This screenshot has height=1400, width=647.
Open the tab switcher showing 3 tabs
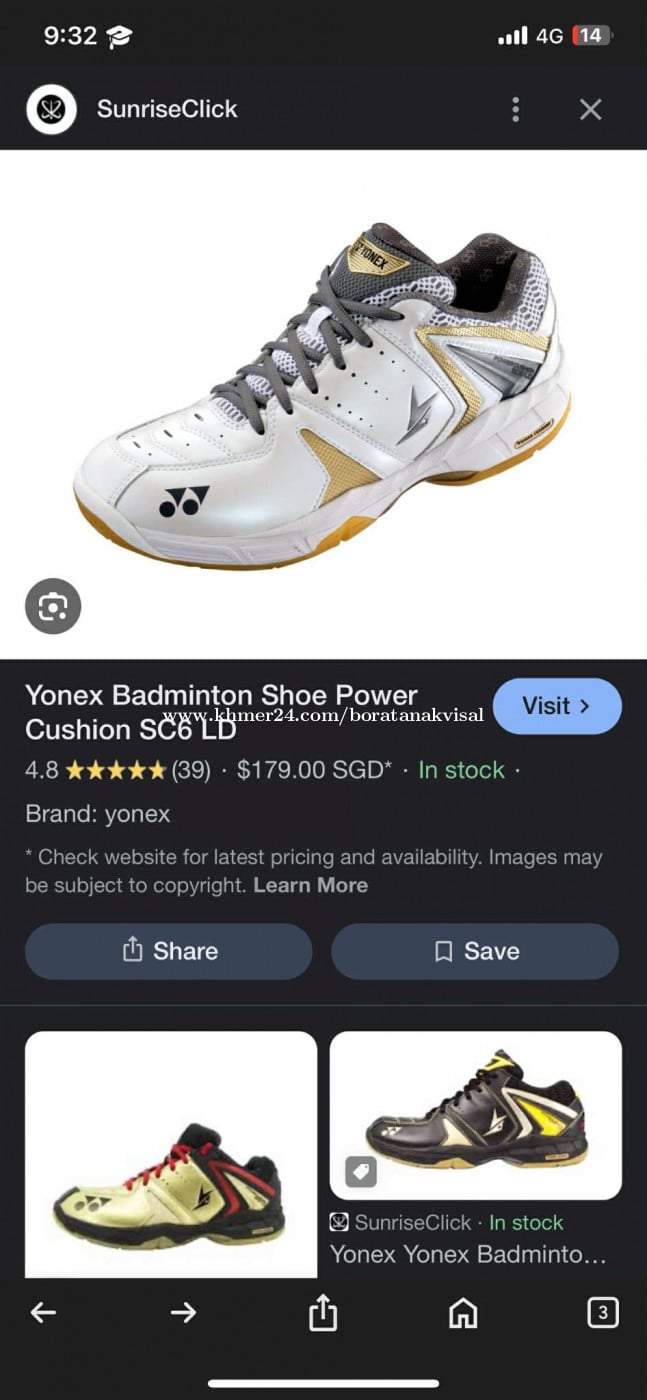602,1312
